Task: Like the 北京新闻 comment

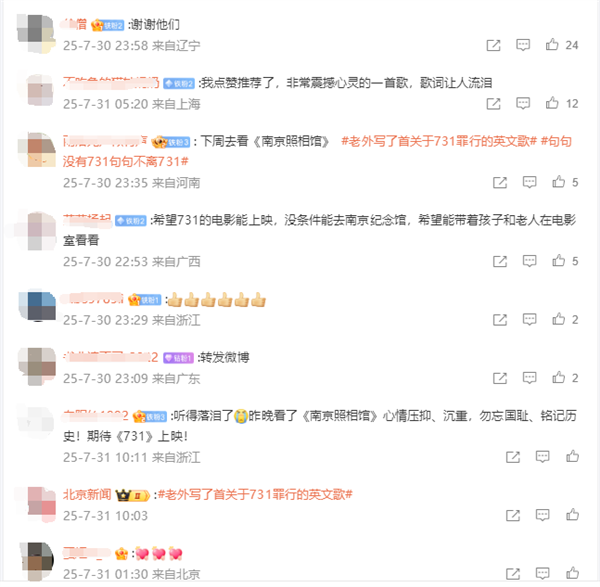Action: click(x=553, y=515)
